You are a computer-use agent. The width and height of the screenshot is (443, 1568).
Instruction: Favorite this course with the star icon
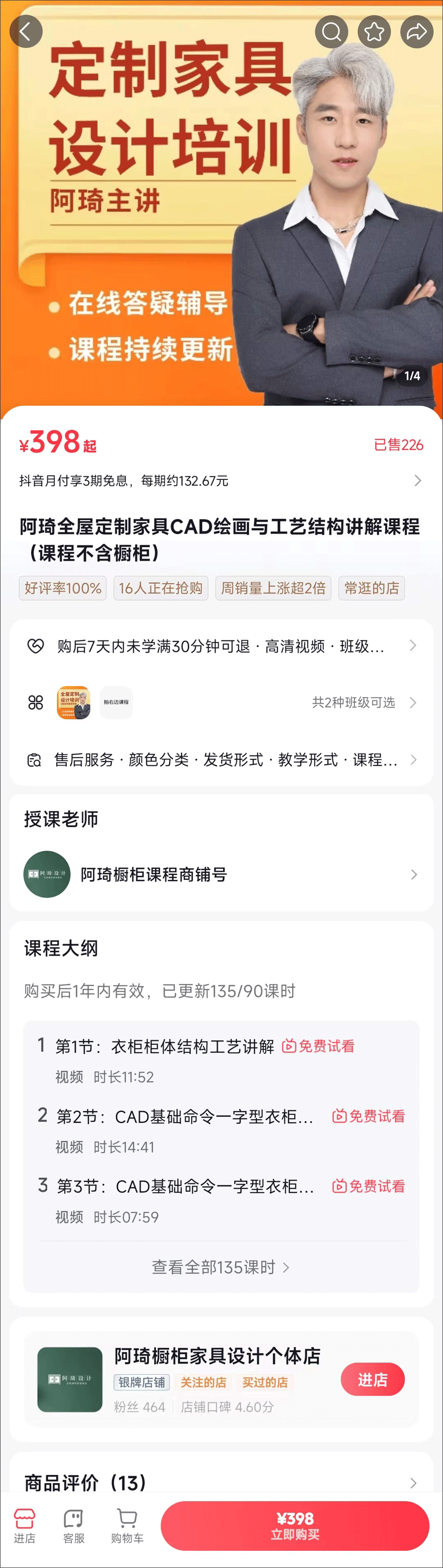374,32
